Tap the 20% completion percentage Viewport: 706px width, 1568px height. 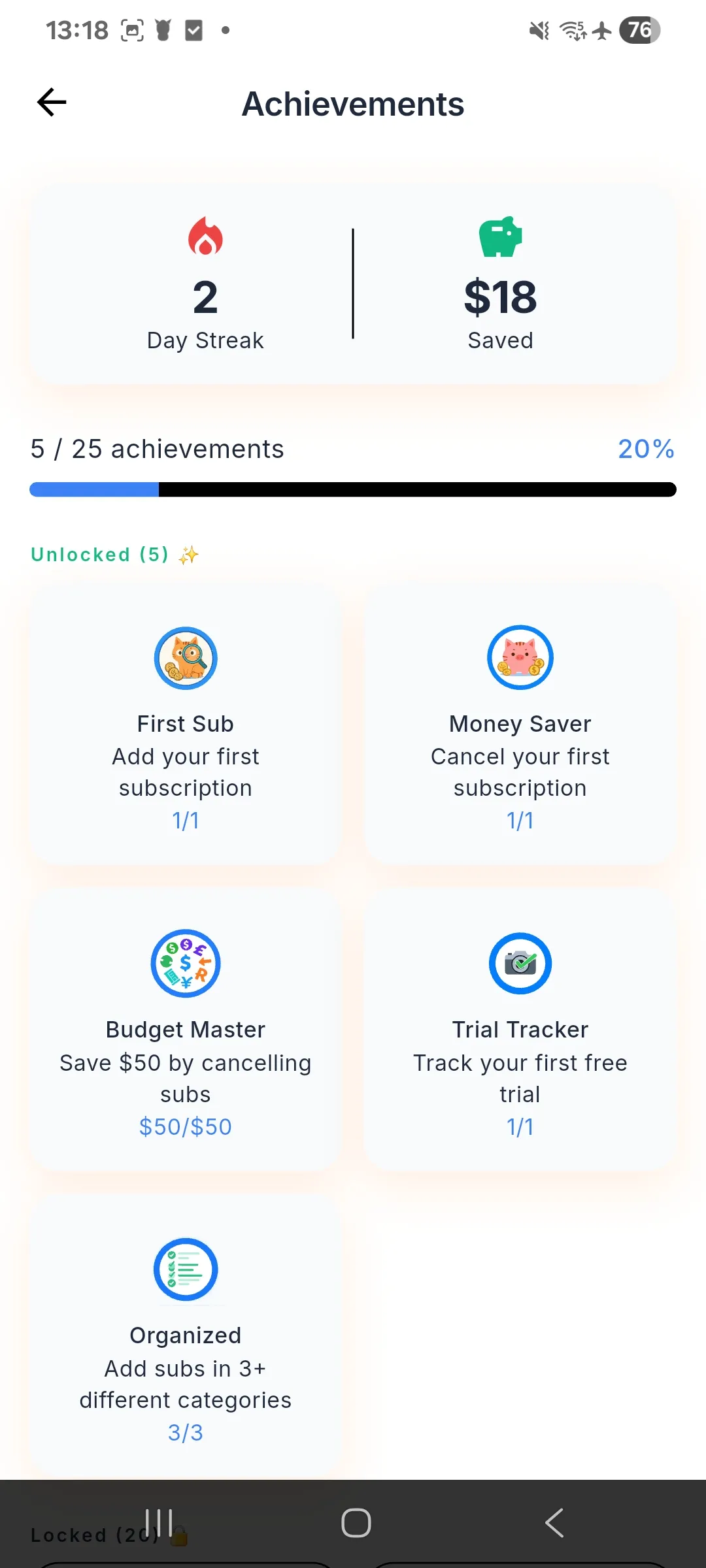point(646,448)
